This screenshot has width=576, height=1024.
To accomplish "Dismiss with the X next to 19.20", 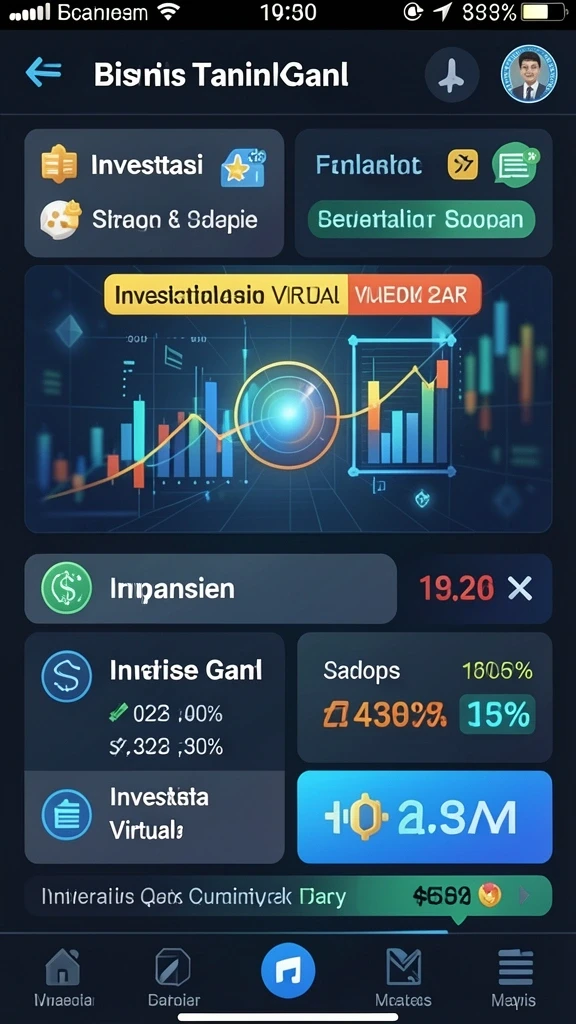I will (520, 590).
